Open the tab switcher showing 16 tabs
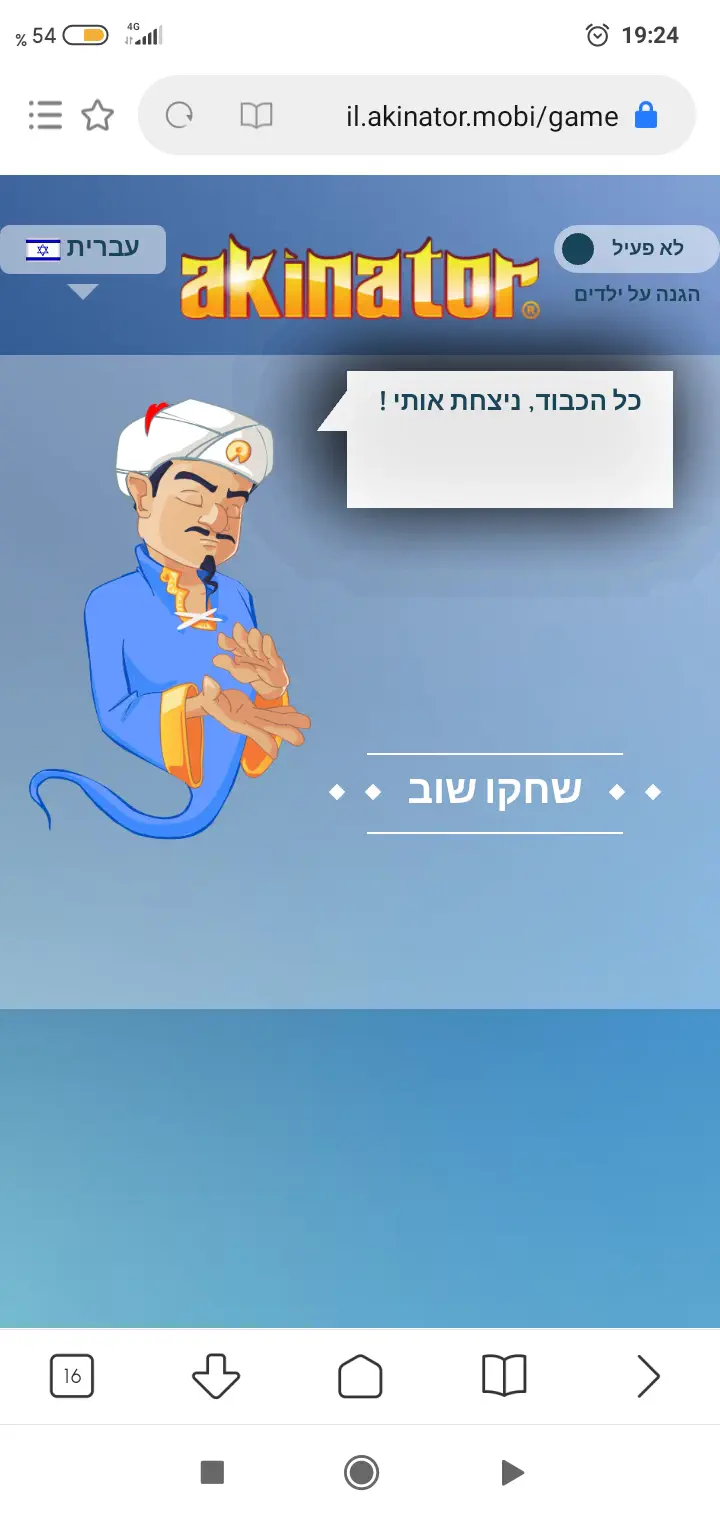720x1520 pixels. click(x=72, y=1376)
